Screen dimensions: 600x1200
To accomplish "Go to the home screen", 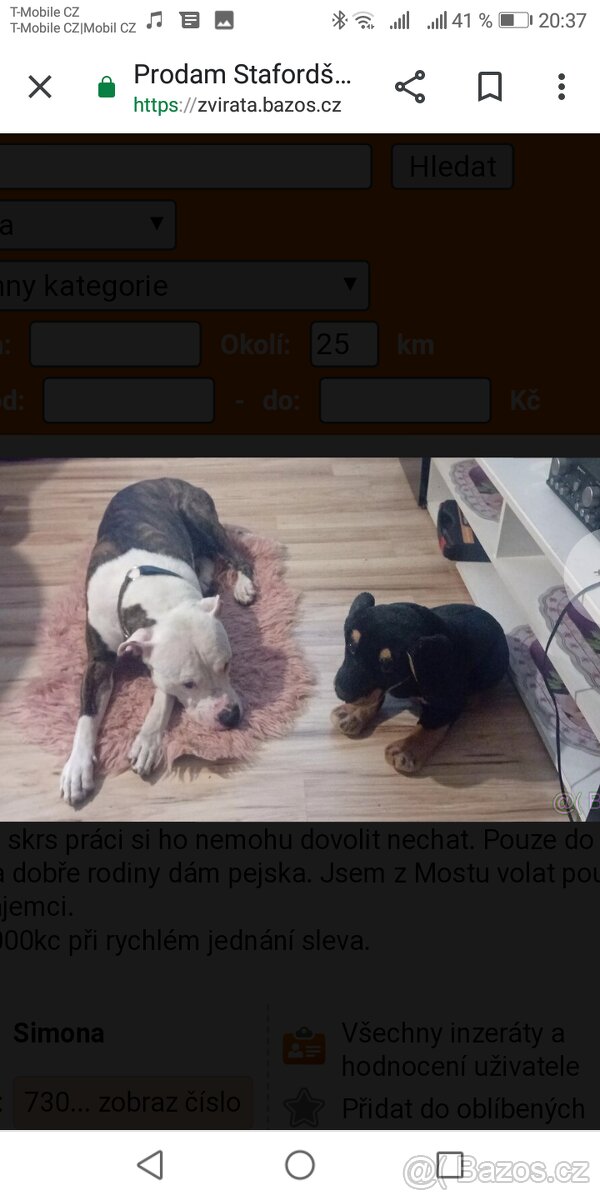I will pyautogui.click(x=300, y=1164).
